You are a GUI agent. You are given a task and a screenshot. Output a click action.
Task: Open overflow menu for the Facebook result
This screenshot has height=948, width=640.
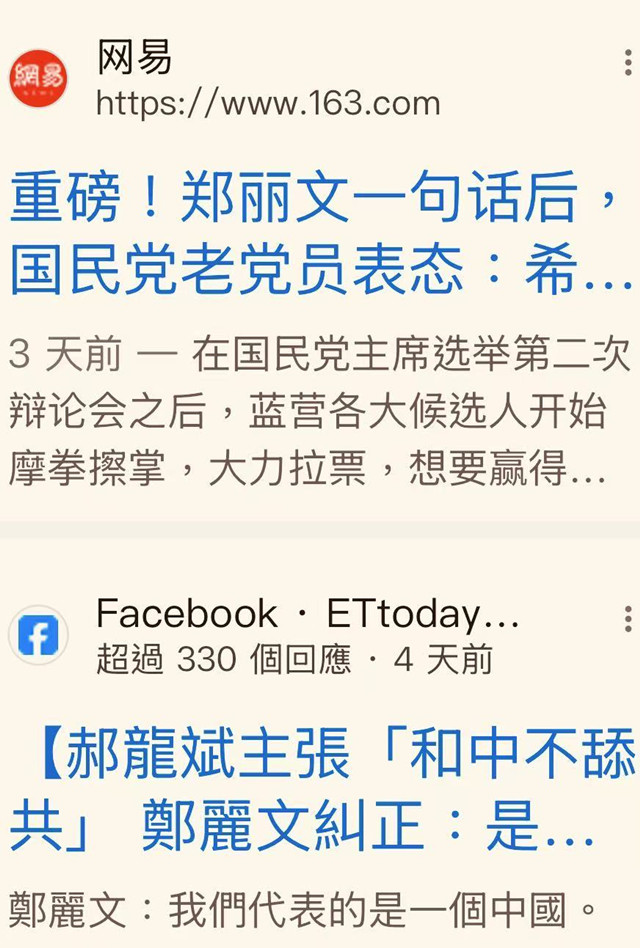coord(629,617)
